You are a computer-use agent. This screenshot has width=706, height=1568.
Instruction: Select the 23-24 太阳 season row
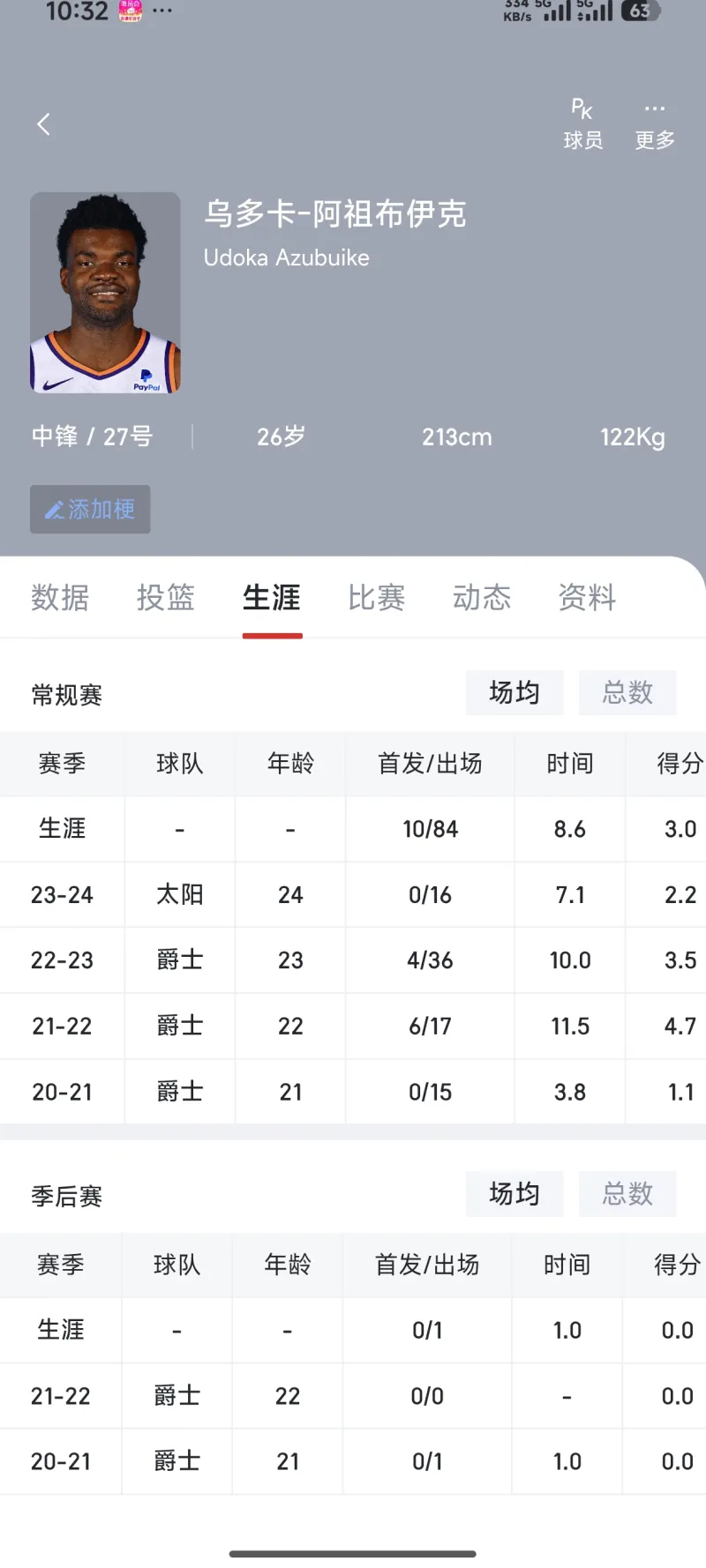[x=353, y=894]
